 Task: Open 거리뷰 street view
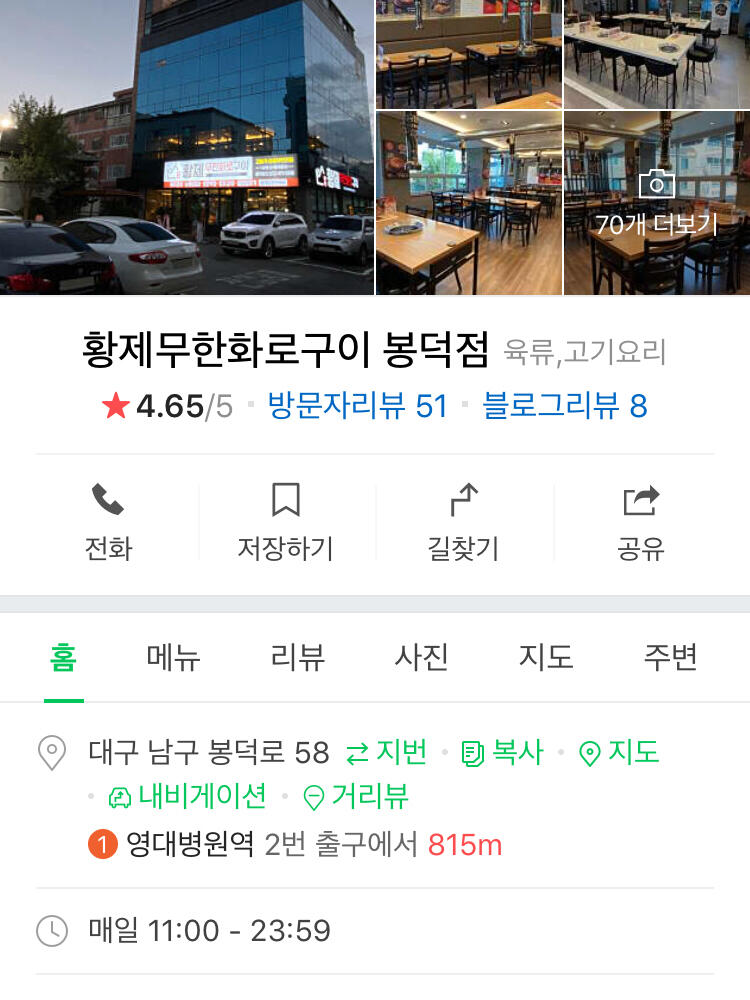(x=357, y=796)
